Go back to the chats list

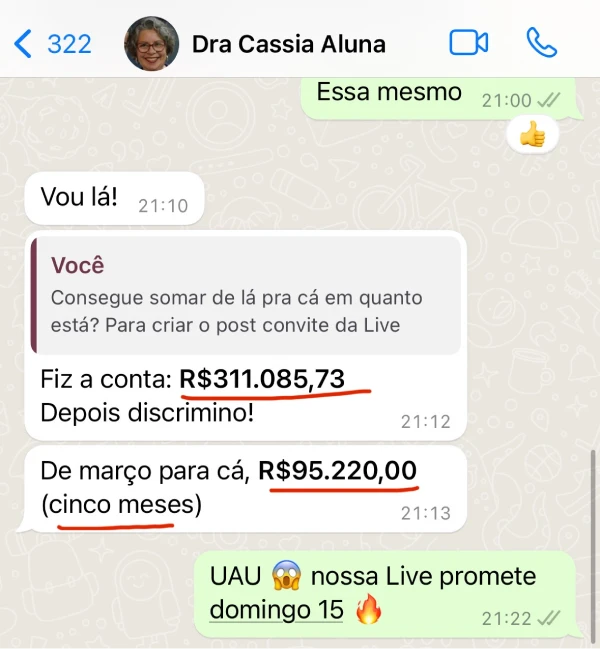(52, 44)
